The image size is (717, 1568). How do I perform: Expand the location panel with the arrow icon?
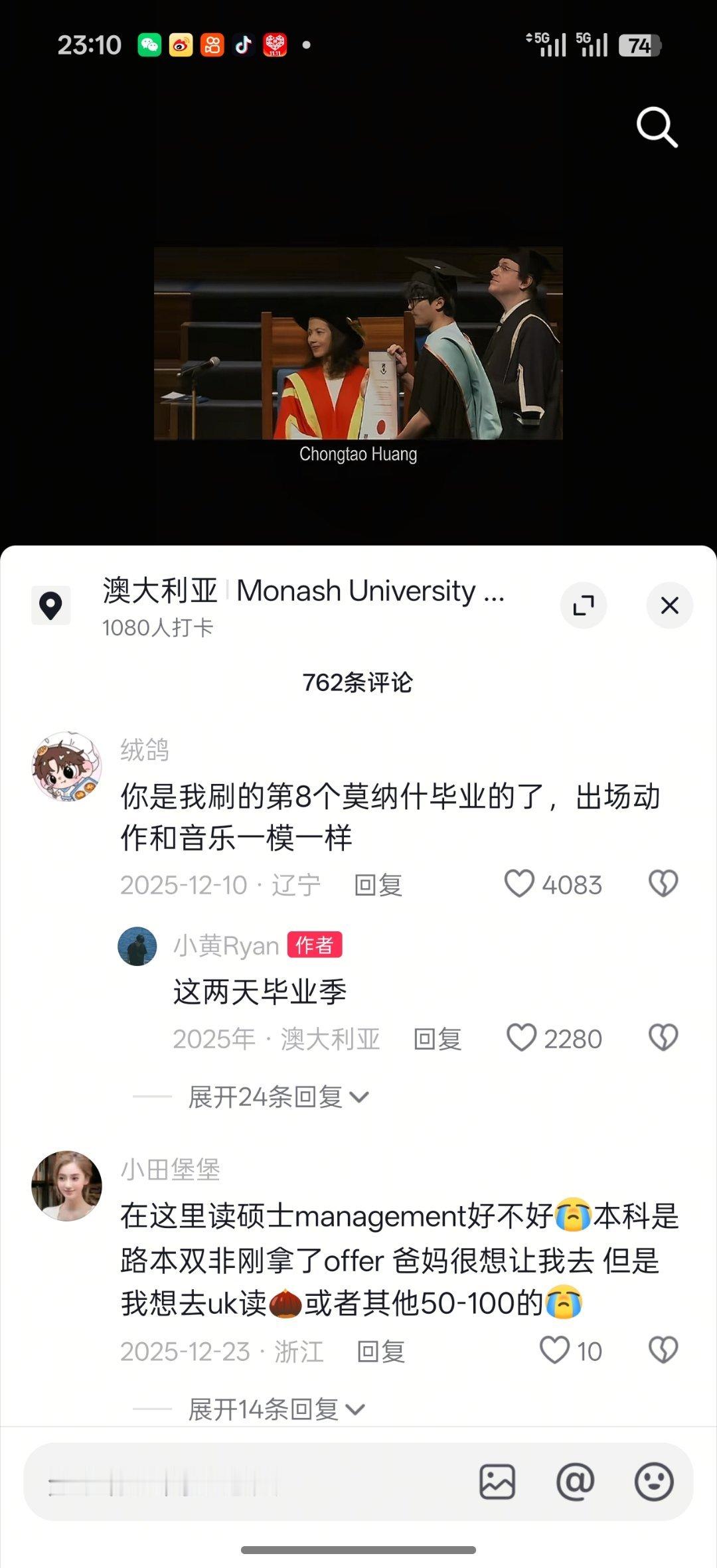point(583,605)
